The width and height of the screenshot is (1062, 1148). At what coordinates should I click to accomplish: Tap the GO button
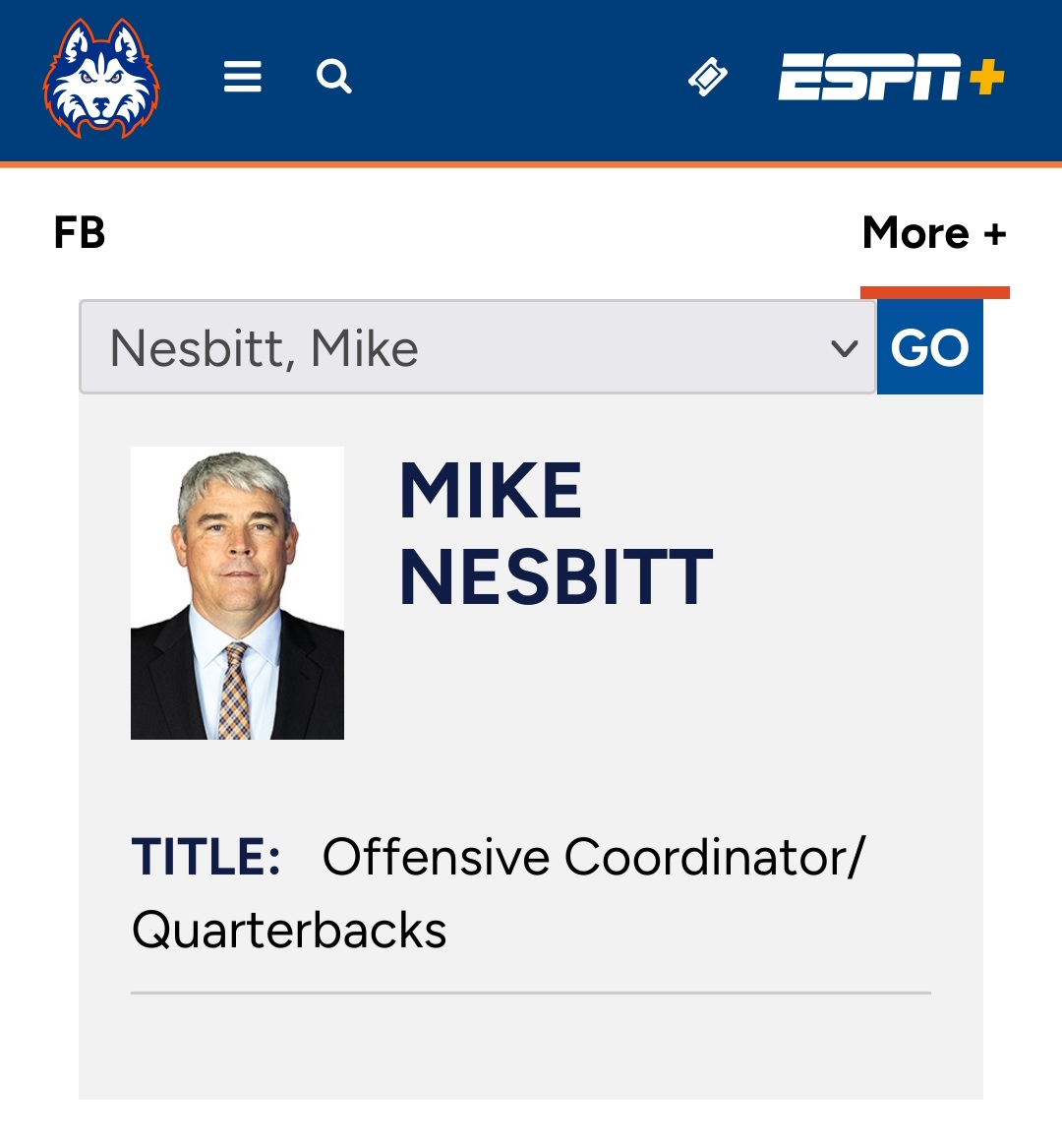click(x=929, y=348)
